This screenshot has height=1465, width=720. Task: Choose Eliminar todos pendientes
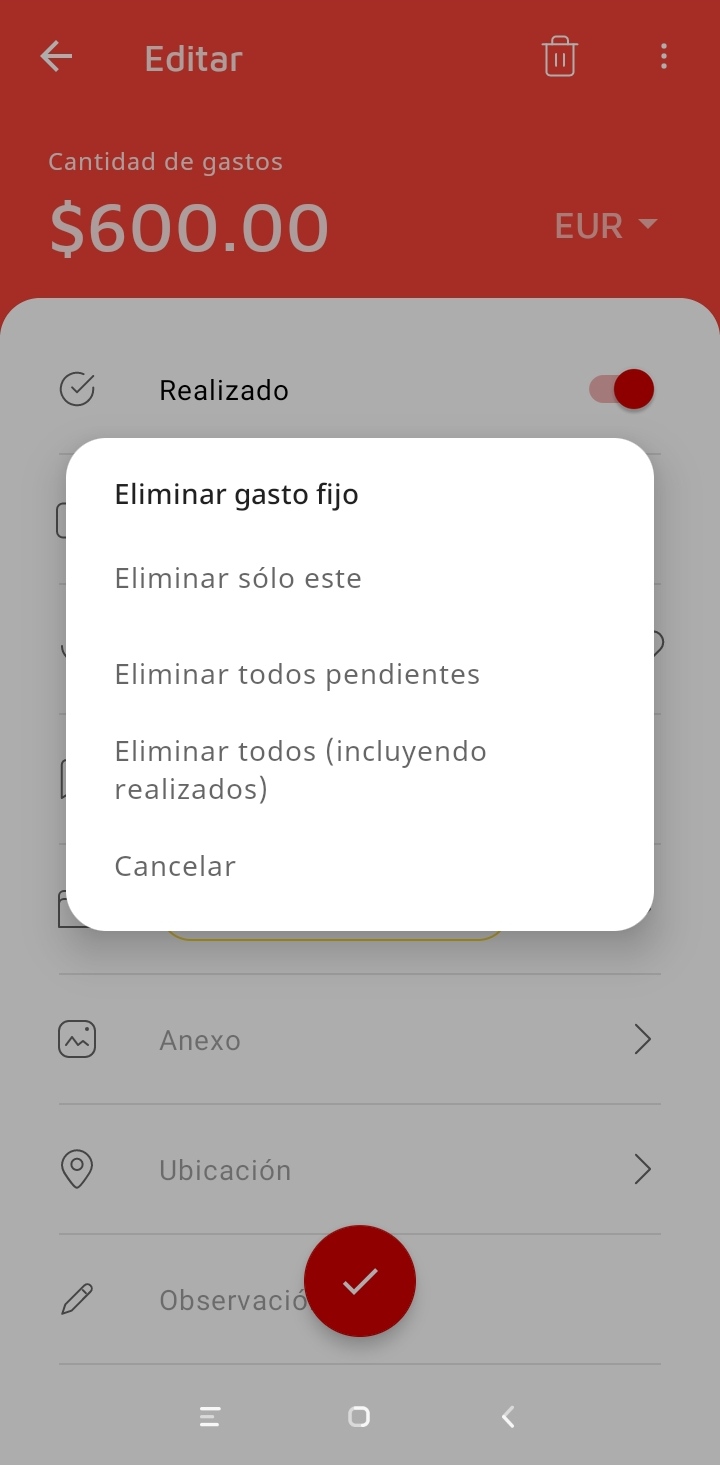coord(297,675)
